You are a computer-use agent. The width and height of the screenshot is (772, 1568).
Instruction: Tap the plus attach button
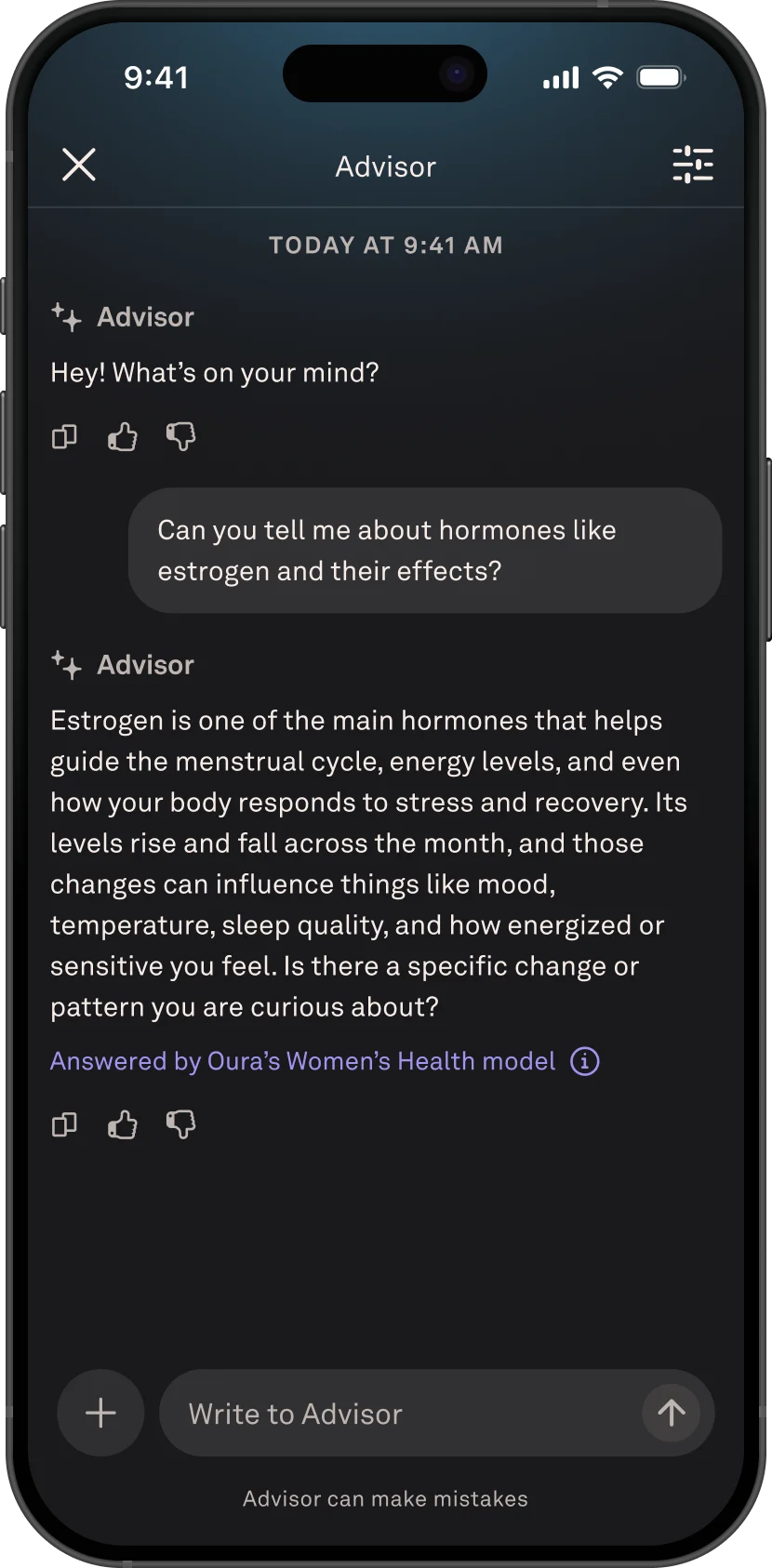click(x=100, y=1413)
